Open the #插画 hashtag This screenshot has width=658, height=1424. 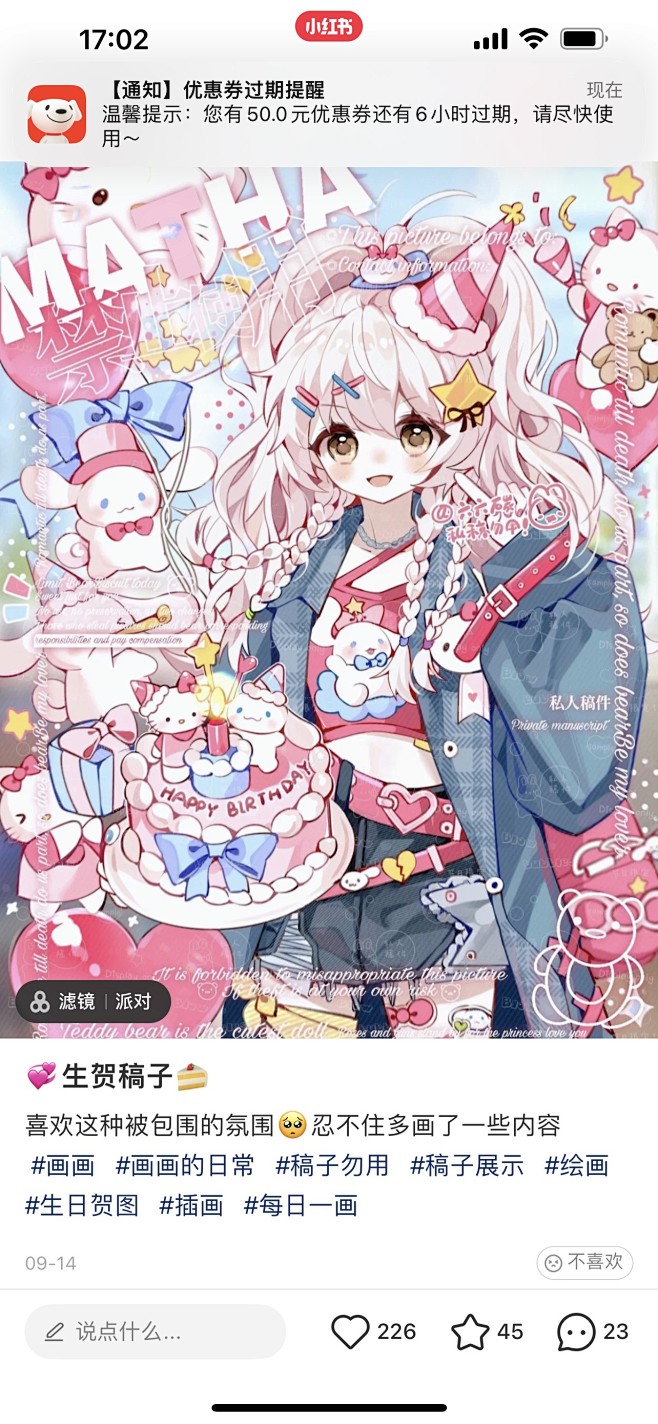point(191,1205)
